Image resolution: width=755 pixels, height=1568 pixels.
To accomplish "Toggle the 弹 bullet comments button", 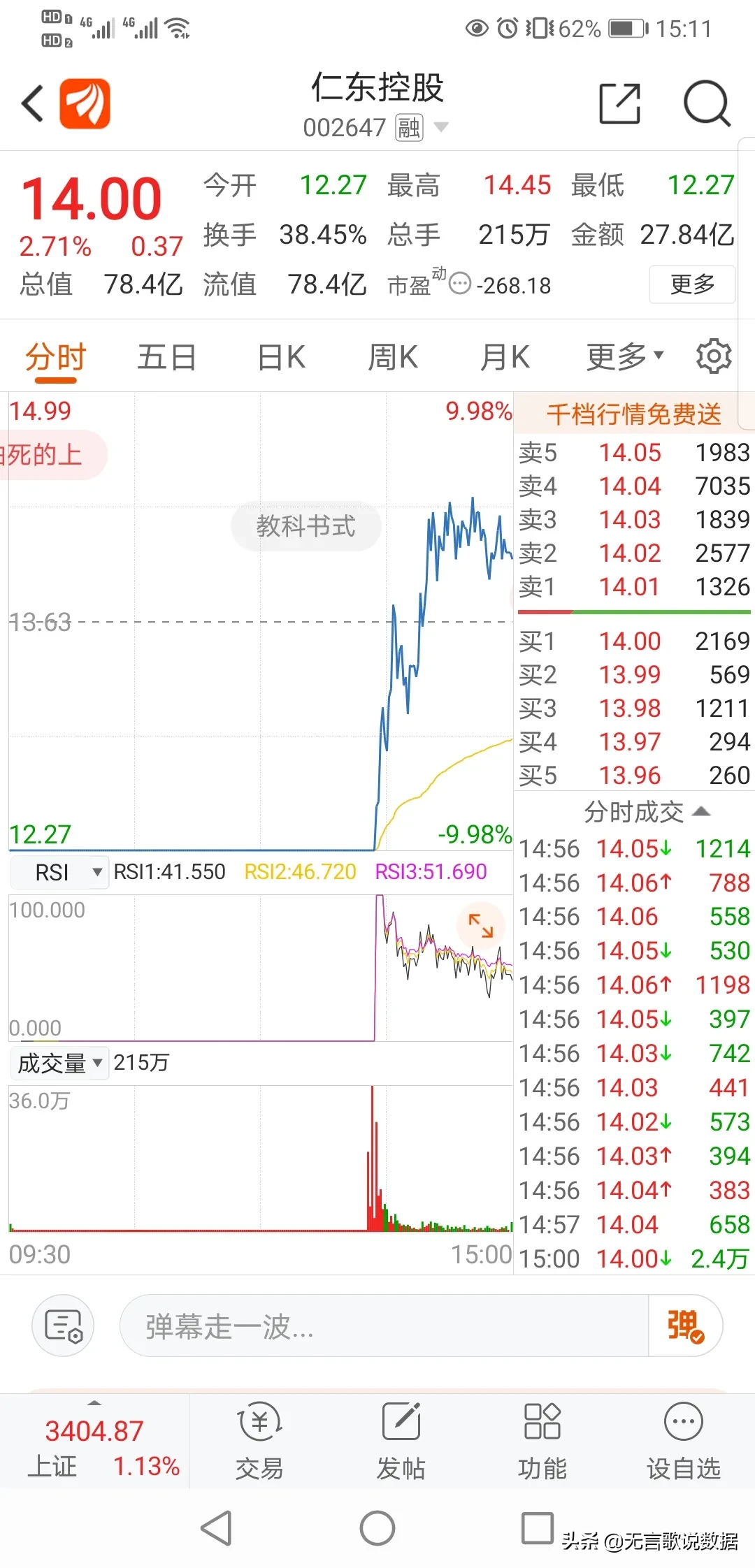I will tap(684, 1326).
